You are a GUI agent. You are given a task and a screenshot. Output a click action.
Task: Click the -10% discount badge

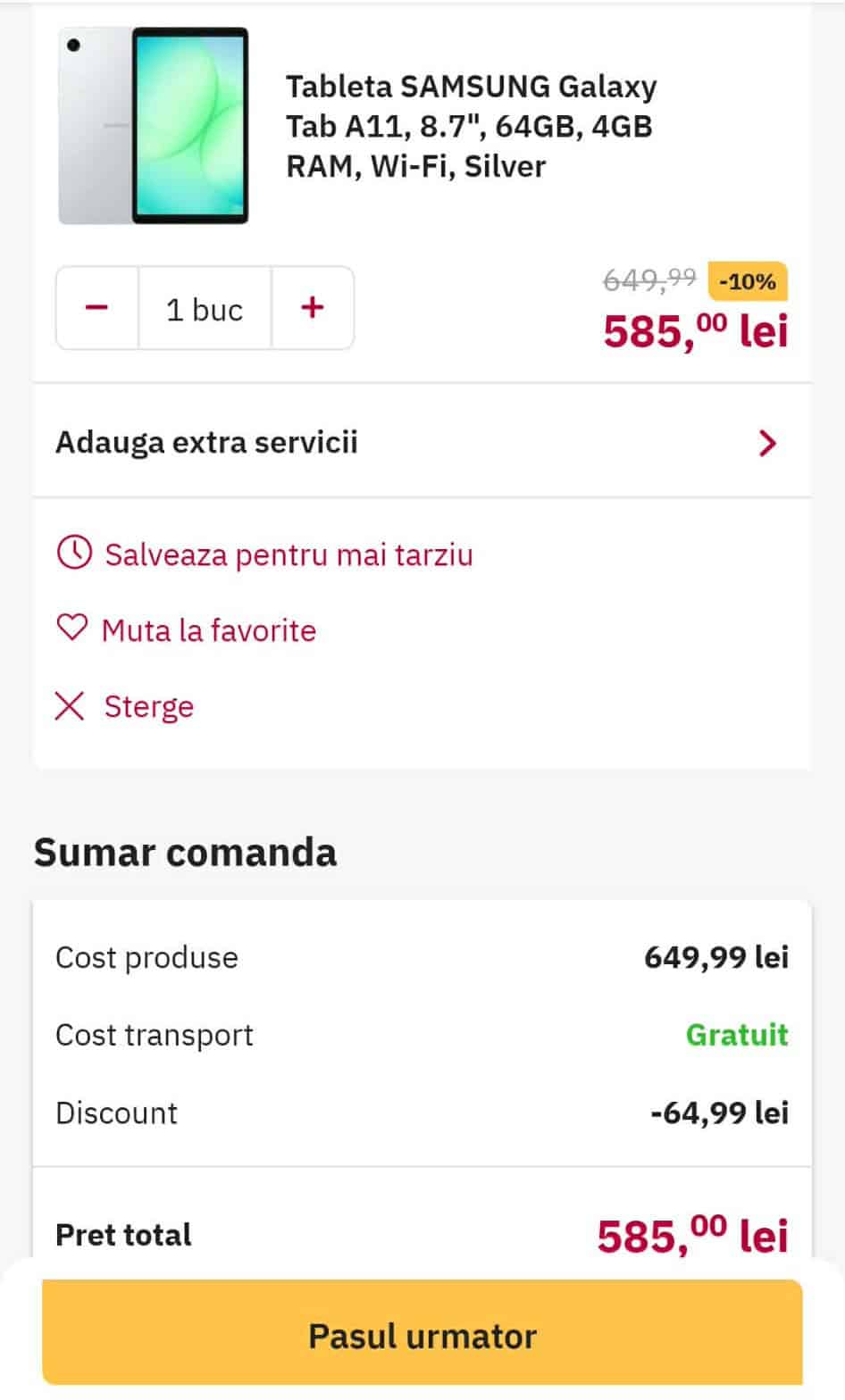click(747, 281)
